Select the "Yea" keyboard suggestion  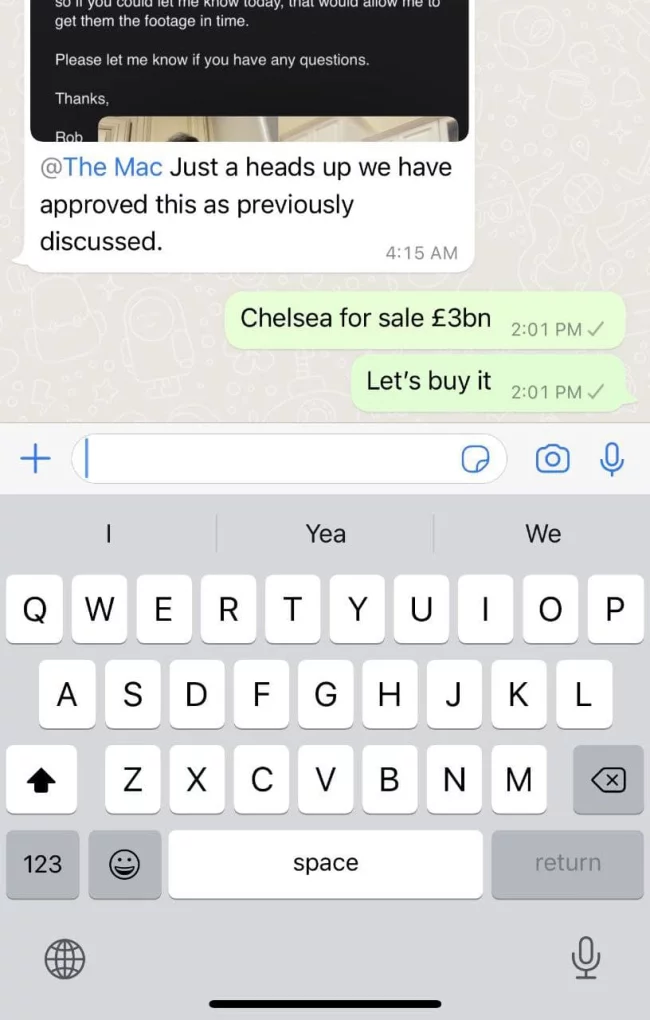325,534
